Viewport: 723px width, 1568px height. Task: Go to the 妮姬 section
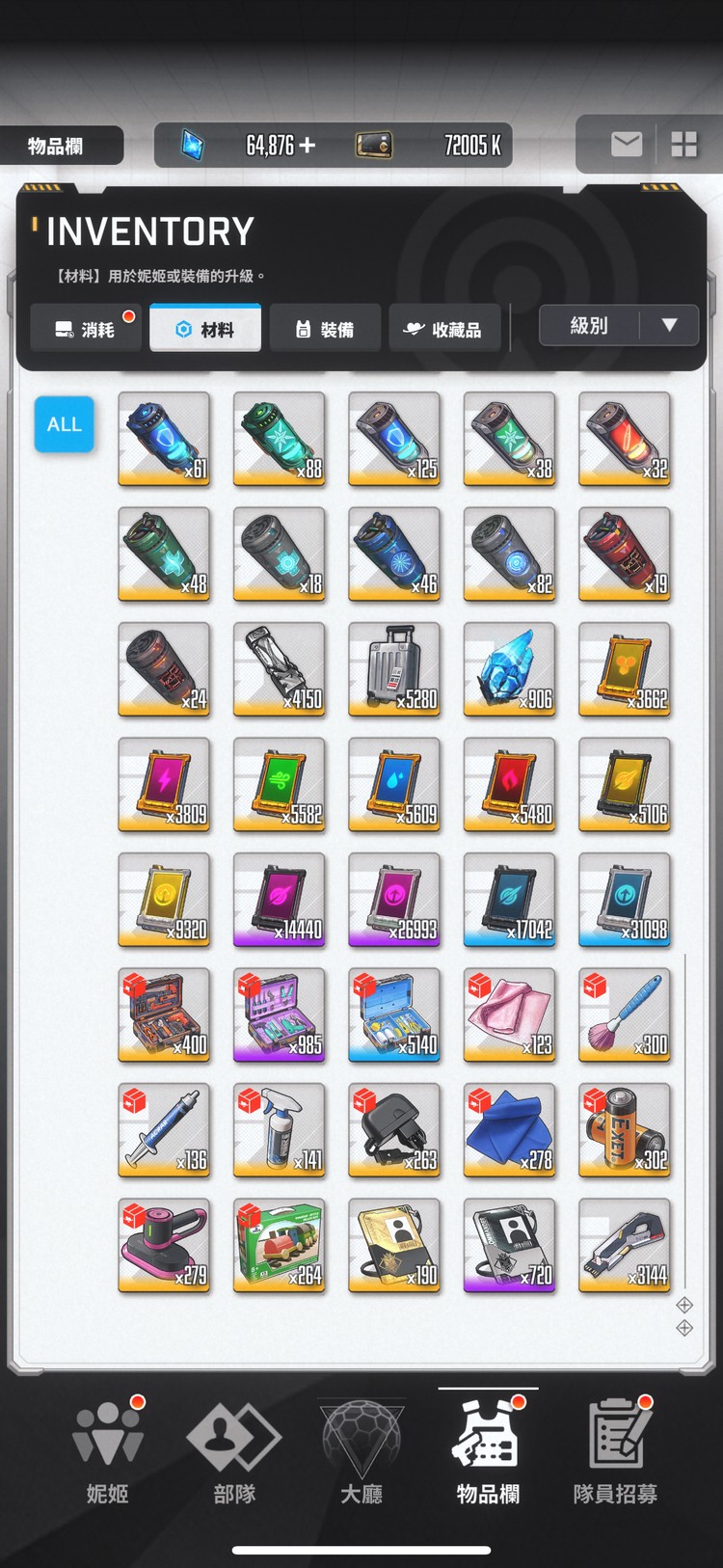click(108, 1453)
